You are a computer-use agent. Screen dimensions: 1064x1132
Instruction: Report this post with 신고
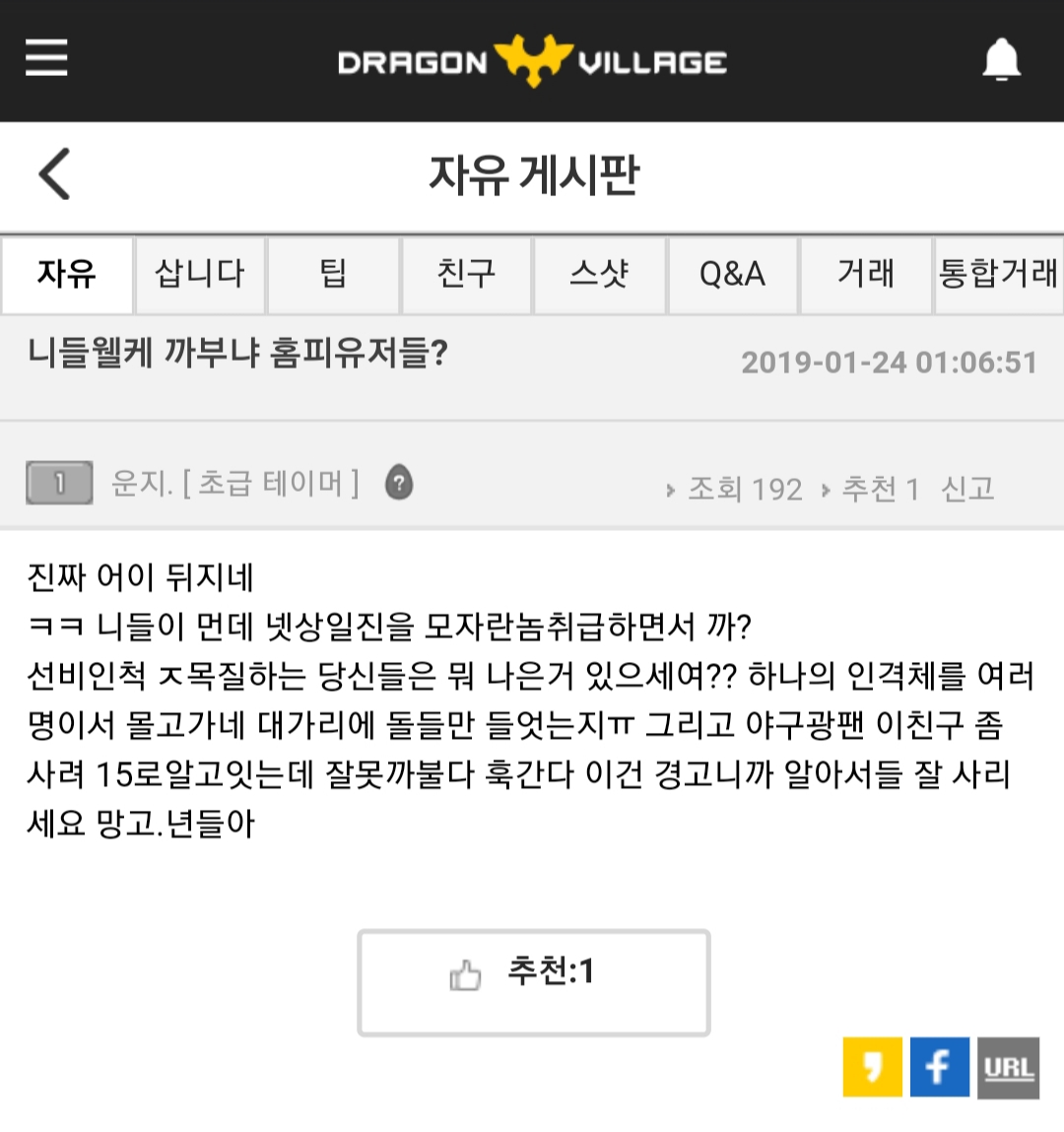click(967, 488)
